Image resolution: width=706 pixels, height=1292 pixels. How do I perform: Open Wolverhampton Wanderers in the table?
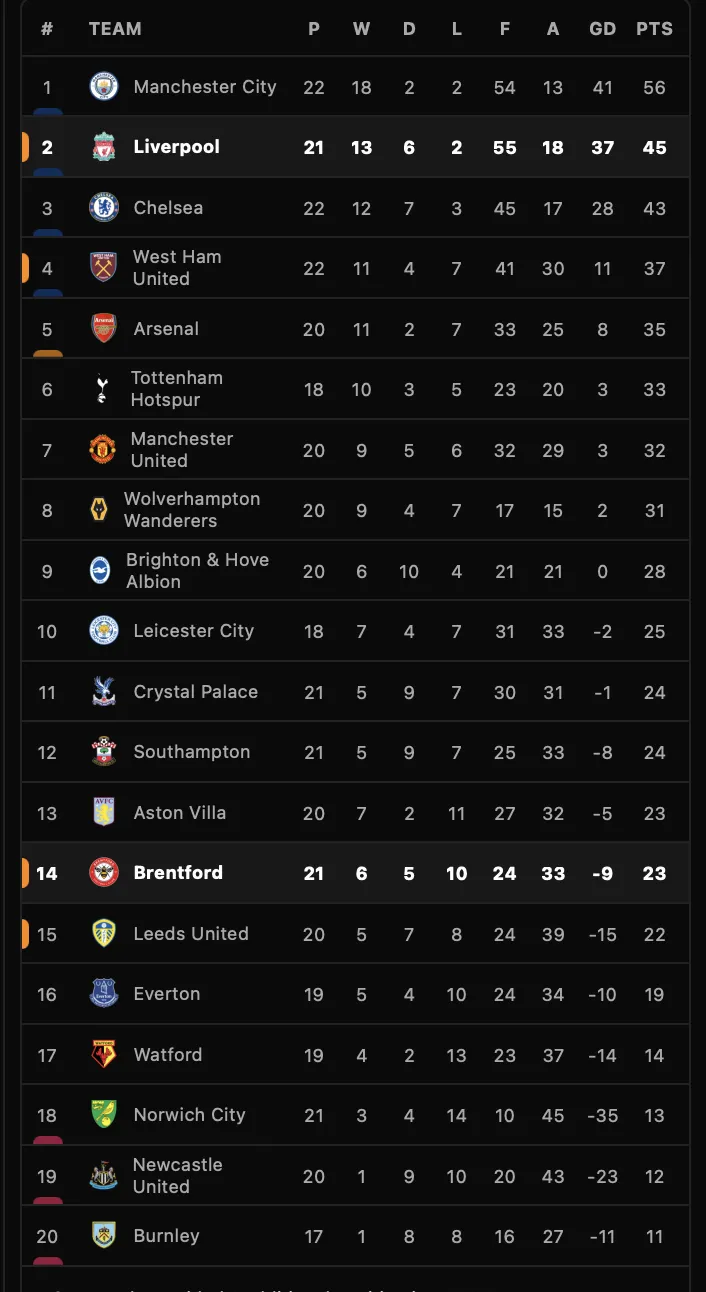[191, 510]
